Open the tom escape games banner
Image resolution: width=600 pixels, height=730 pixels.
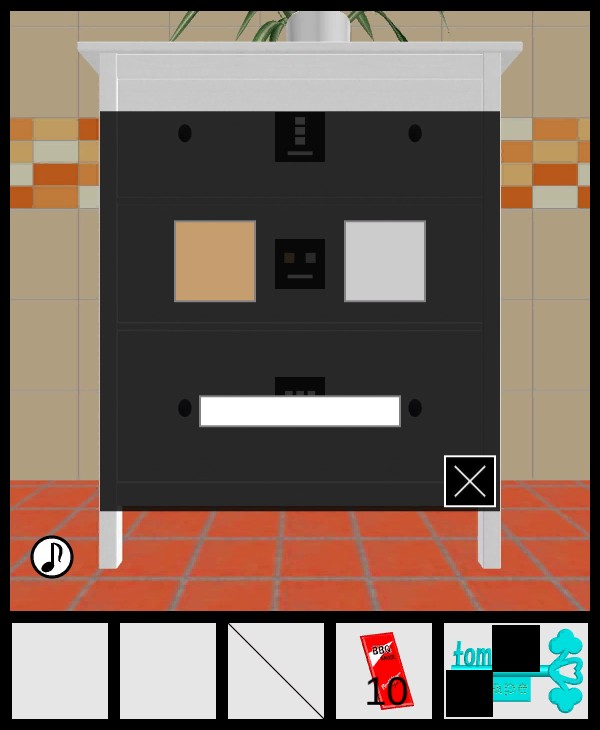[516, 670]
